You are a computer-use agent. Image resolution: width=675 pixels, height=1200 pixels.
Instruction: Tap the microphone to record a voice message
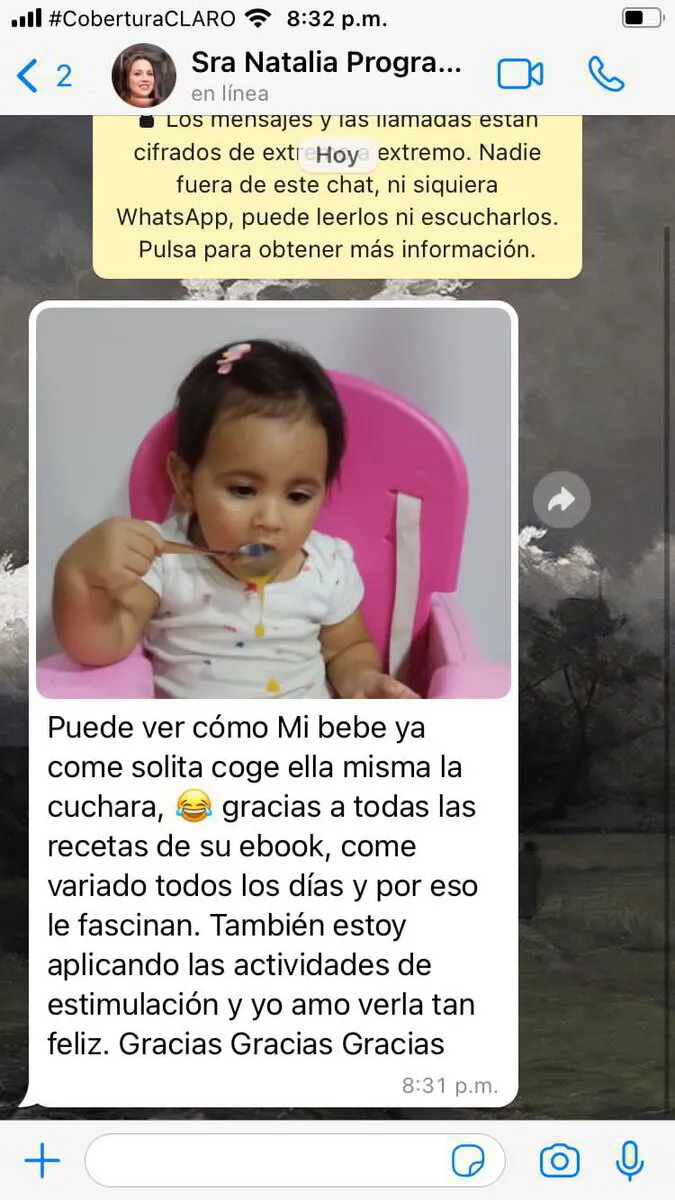[629, 1161]
